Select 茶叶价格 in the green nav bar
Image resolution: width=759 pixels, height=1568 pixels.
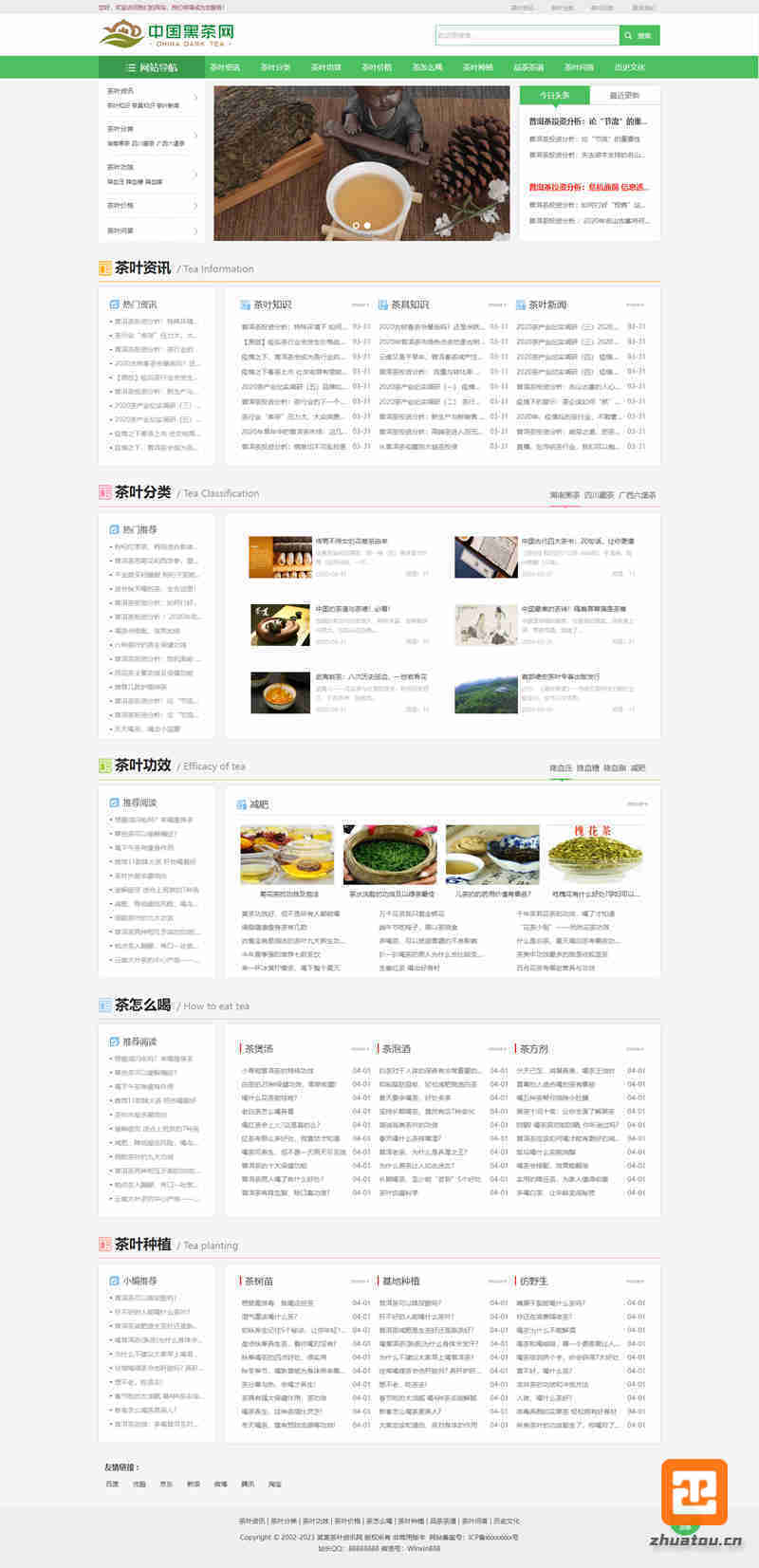click(377, 67)
